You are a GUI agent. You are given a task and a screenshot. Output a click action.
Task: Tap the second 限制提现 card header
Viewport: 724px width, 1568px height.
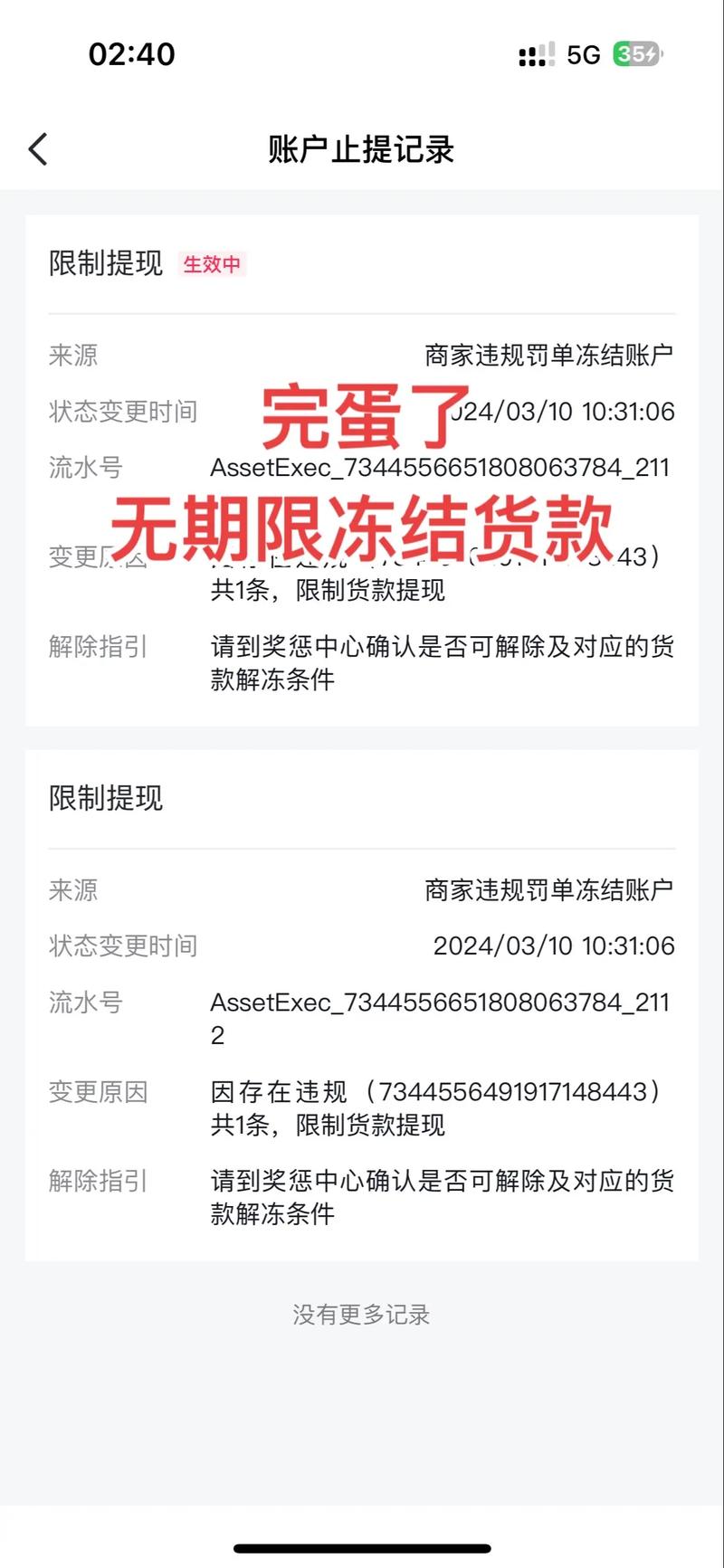pos(106,800)
